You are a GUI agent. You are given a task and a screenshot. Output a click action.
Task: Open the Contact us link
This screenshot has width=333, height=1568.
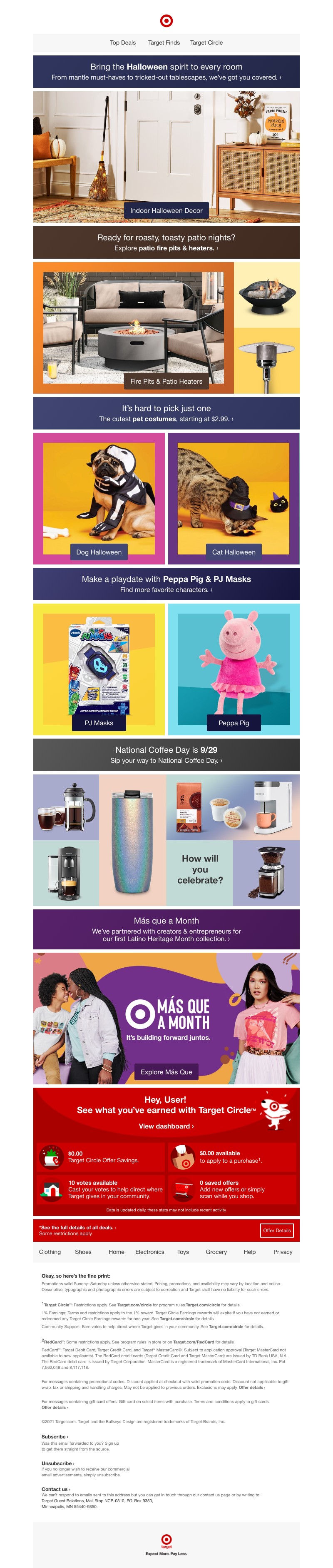pos(55,1489)
